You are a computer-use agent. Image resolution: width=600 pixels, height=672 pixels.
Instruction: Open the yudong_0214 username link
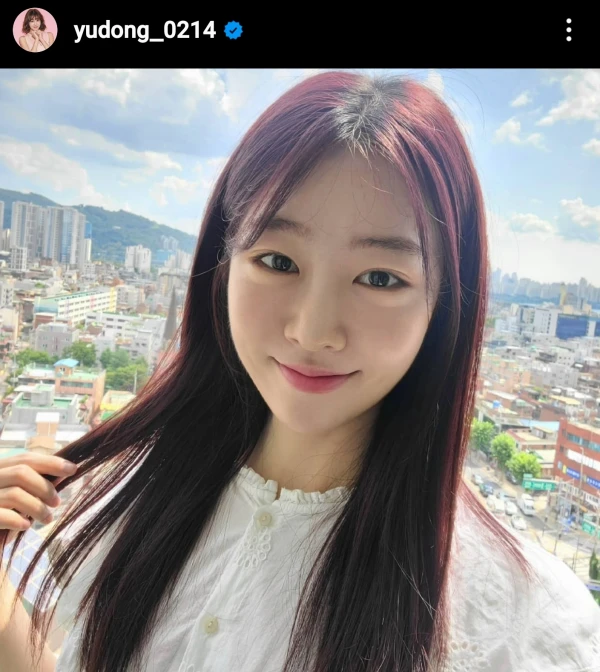144,30
